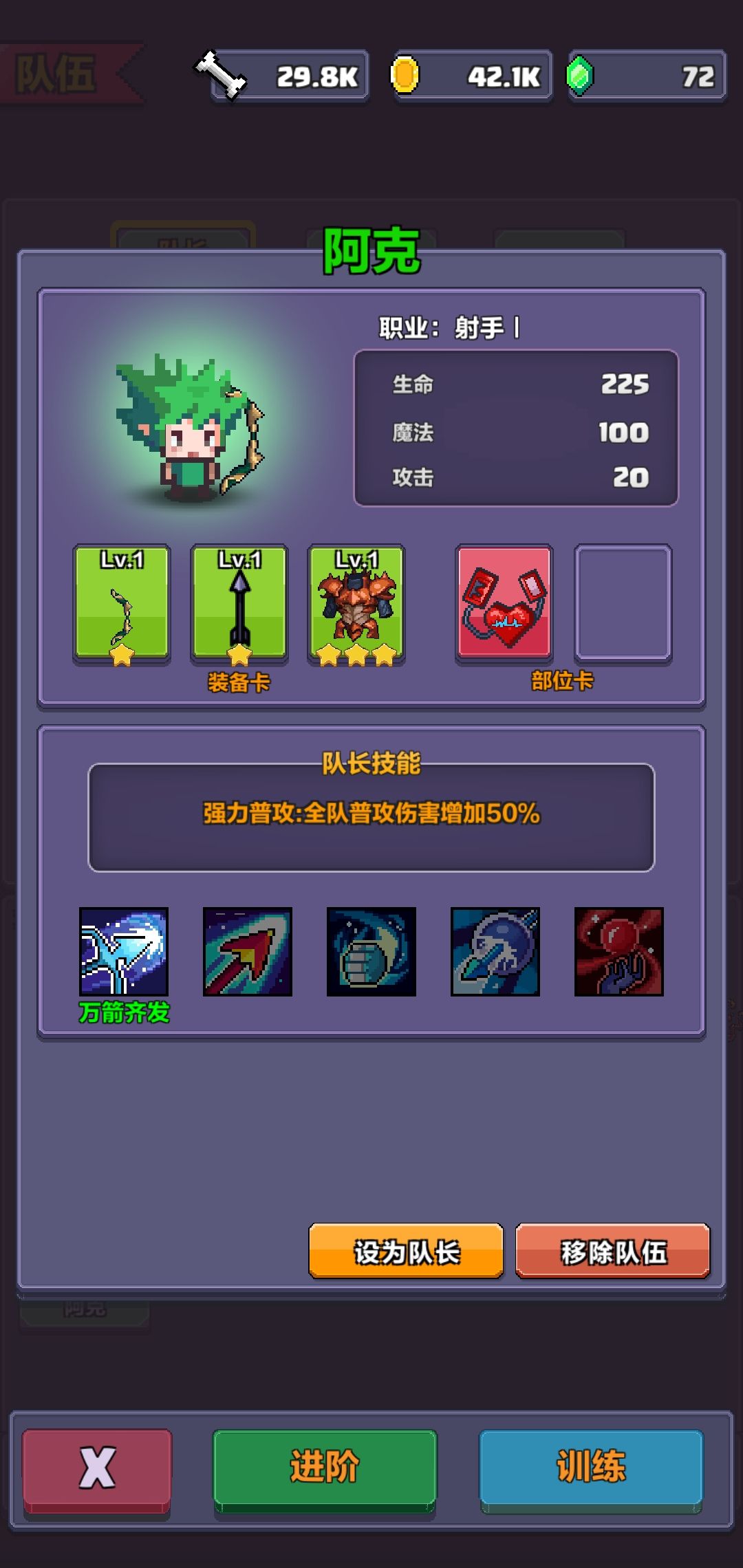
Task: Click the 阿克 character portrait
Action: [x=189, y=426]
